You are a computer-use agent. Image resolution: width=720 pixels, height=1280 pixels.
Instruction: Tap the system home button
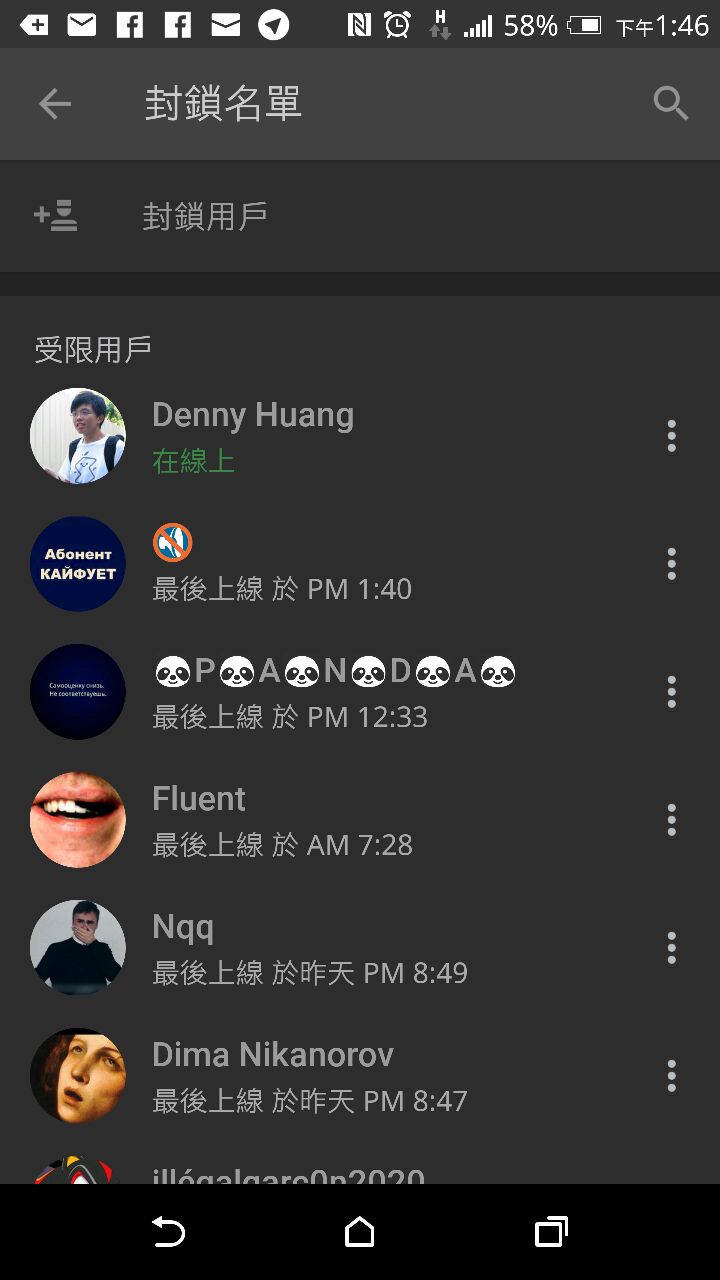(360, 1232)
